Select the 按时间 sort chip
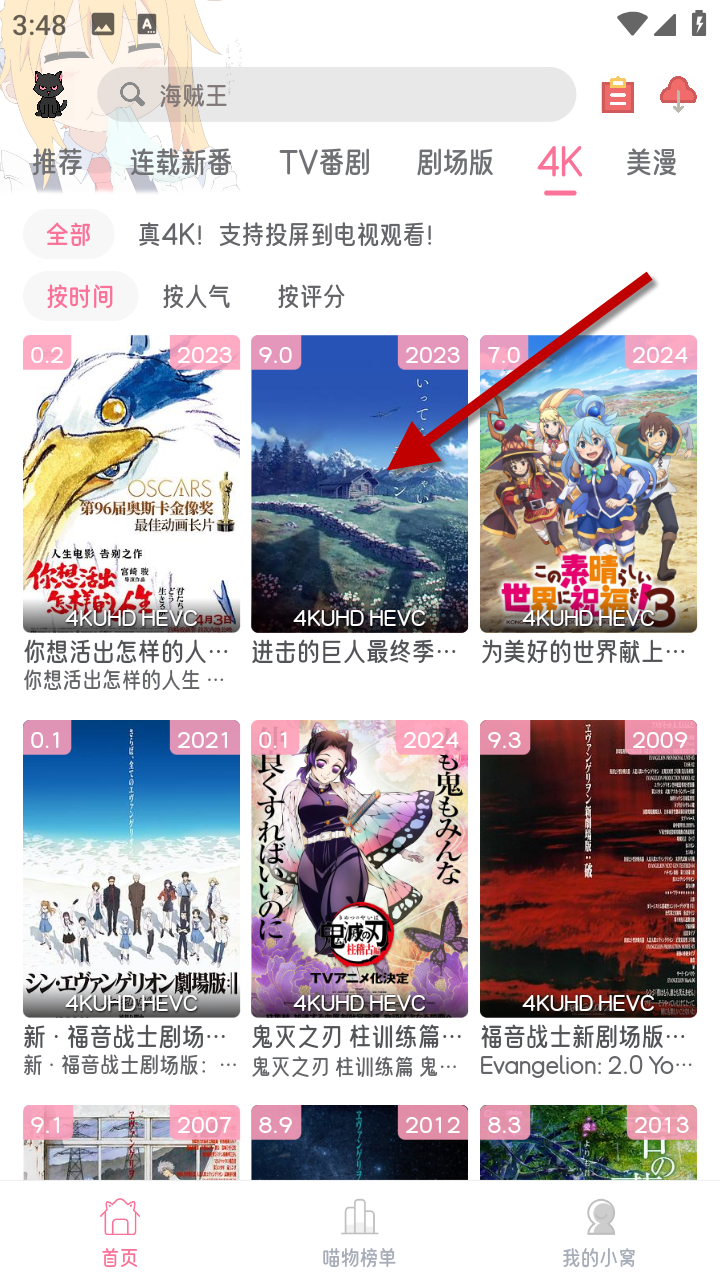This screenshot has width=720, height=1280. tap(80, 296)
